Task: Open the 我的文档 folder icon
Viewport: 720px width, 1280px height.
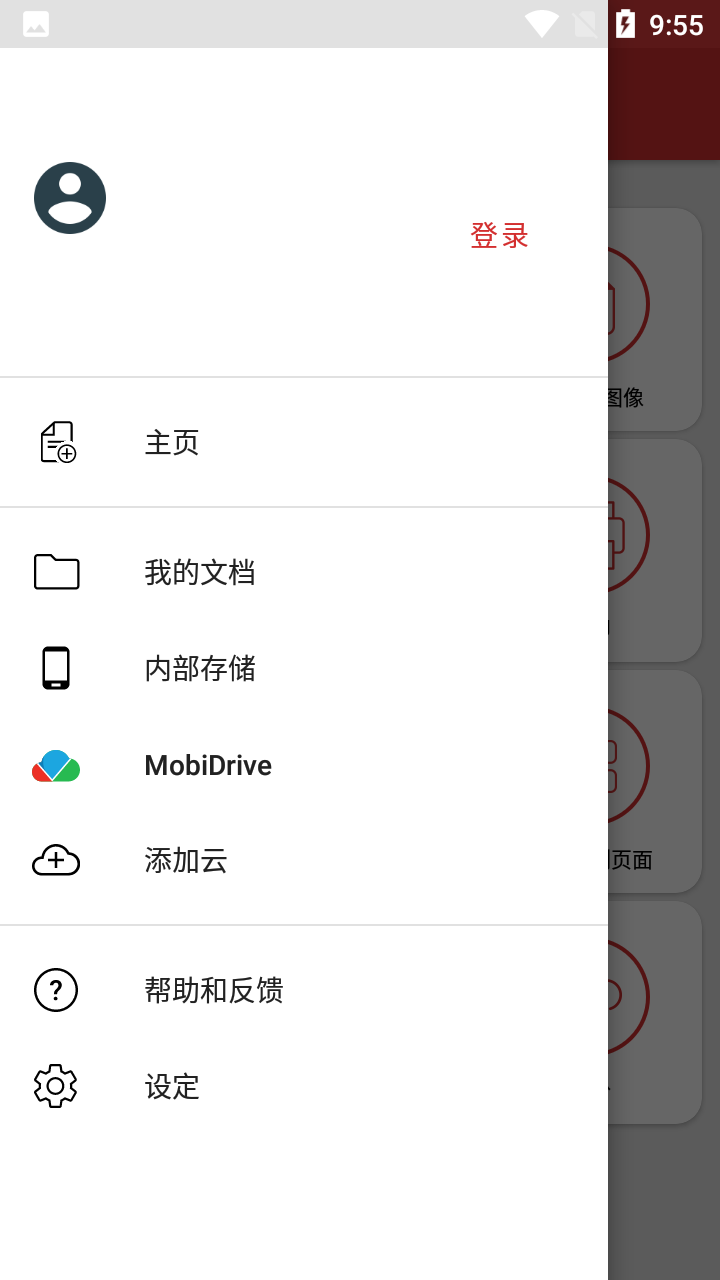Action: click(56, 571)
